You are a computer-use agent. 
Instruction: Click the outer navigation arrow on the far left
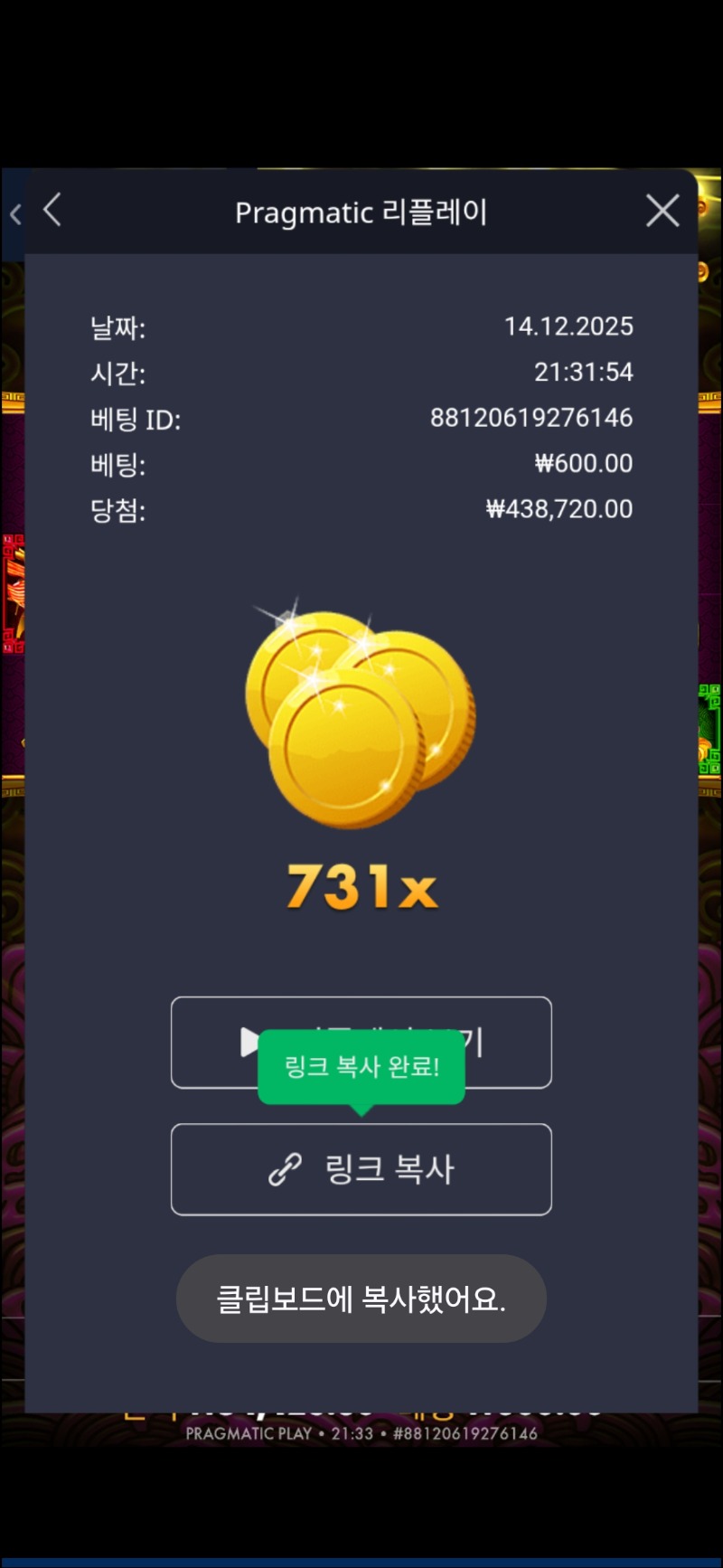[14, 212]
